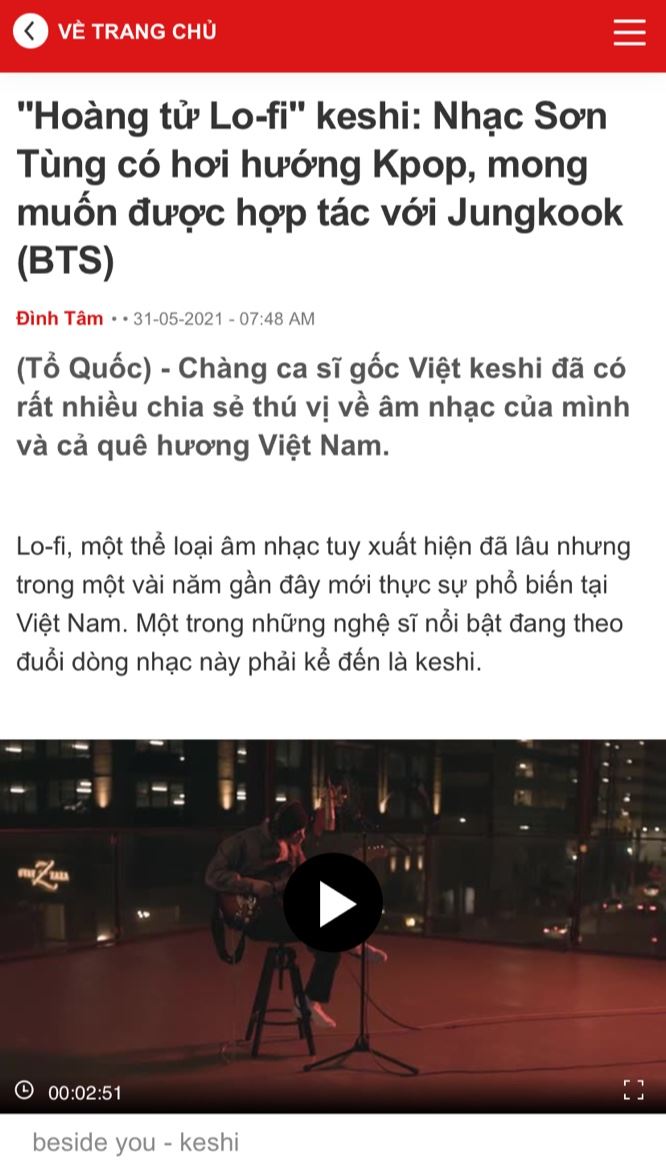Expand the video to fullscreen
This screenshot has width=666, height=1176.
point(633,1090)
